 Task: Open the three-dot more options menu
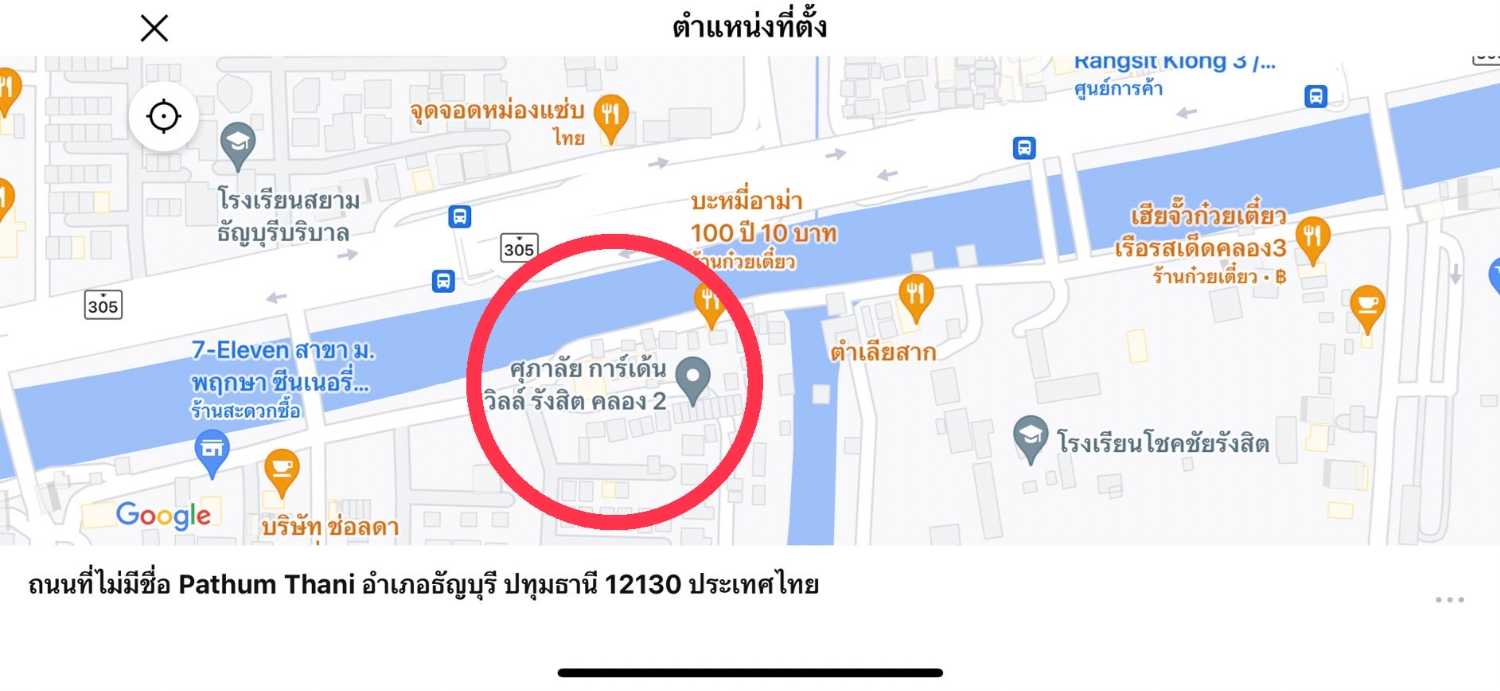pyautogui.click(x=1449, y=600)
